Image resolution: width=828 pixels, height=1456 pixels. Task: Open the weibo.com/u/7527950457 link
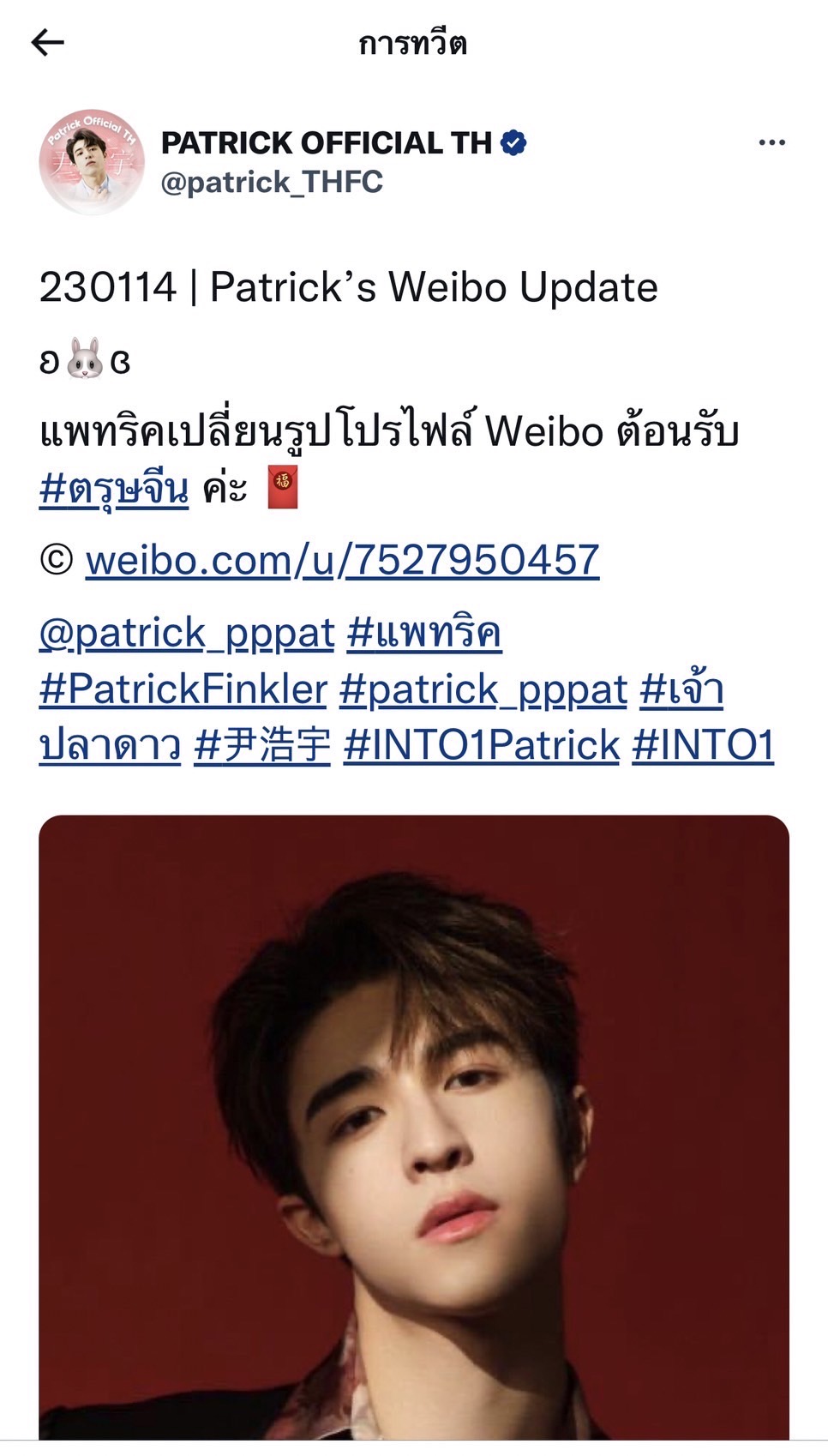pyautogui.click(x=342, y=560)
